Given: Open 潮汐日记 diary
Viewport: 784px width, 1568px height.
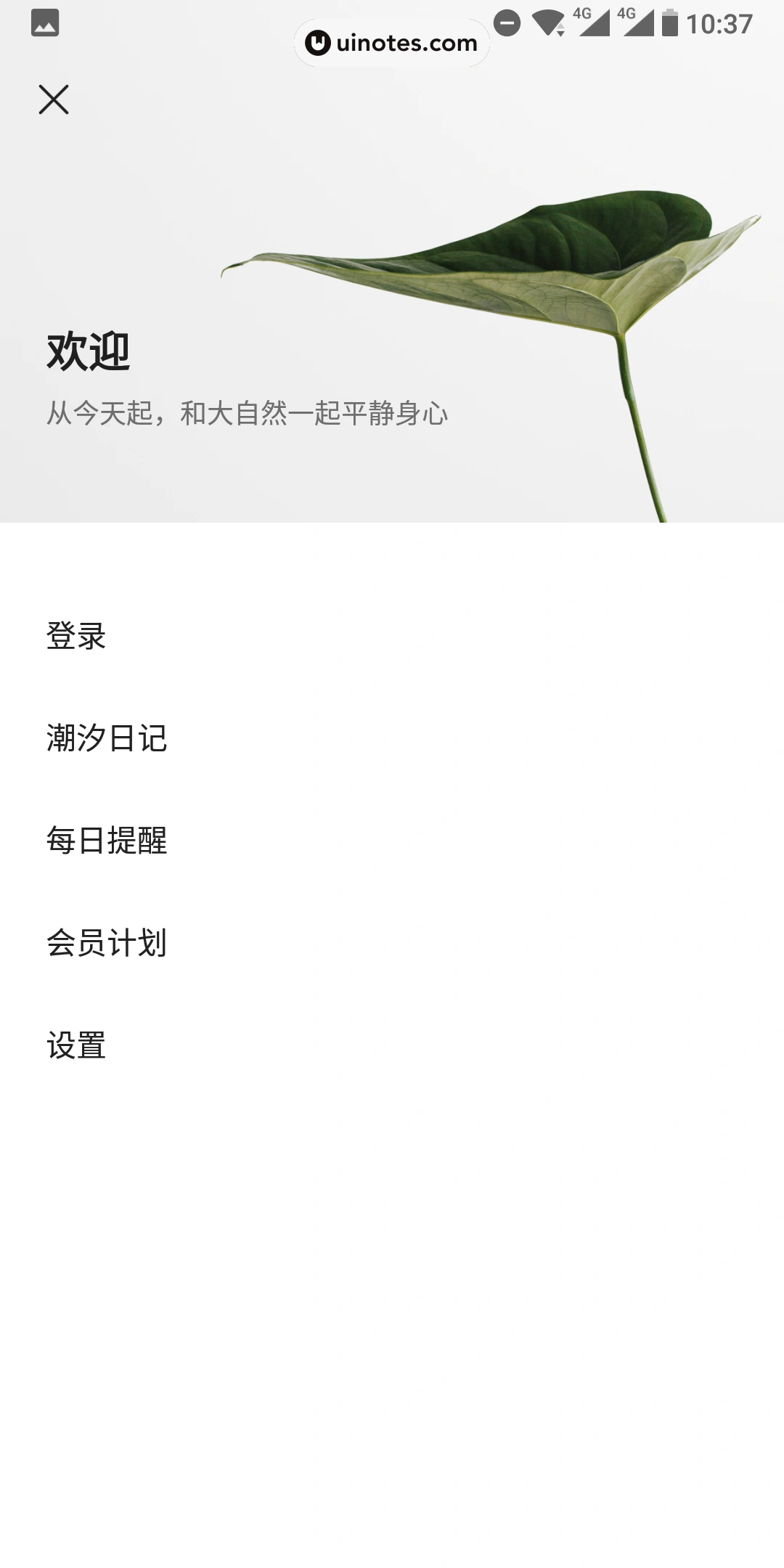Looking at the screenshot, I should [107, 738].
